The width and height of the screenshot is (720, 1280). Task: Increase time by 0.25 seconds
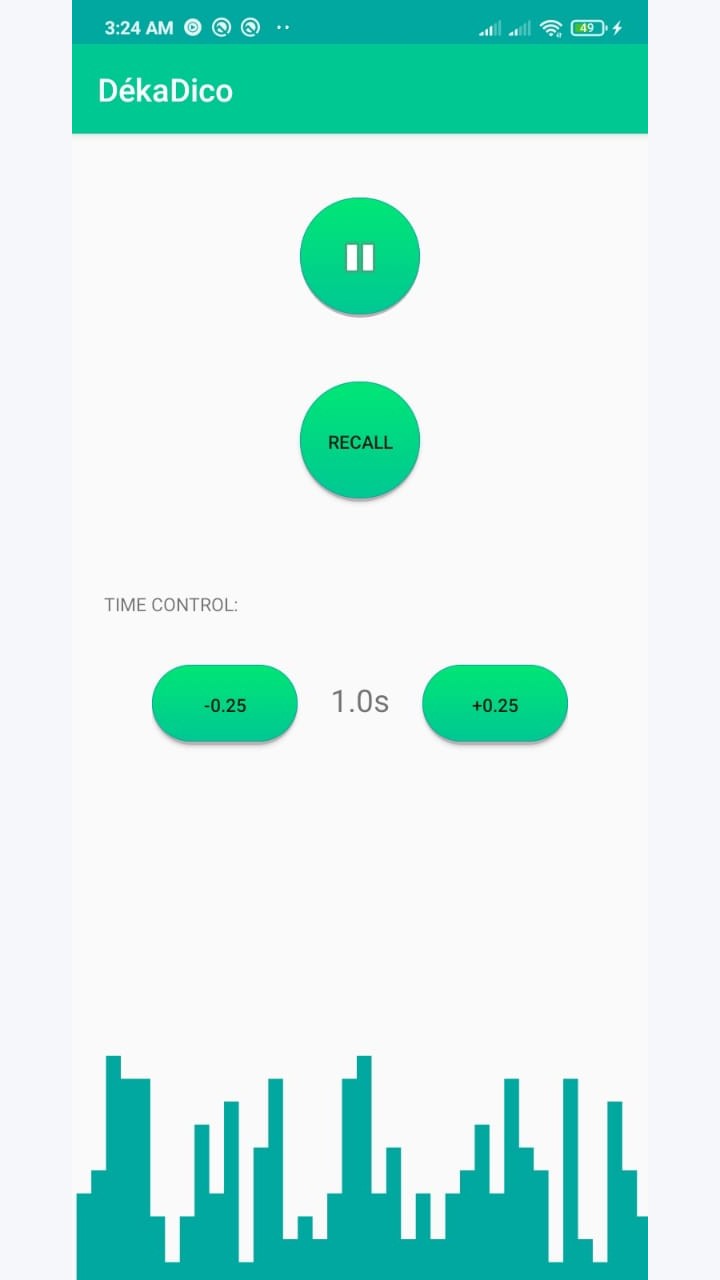[x=495, y=704]
